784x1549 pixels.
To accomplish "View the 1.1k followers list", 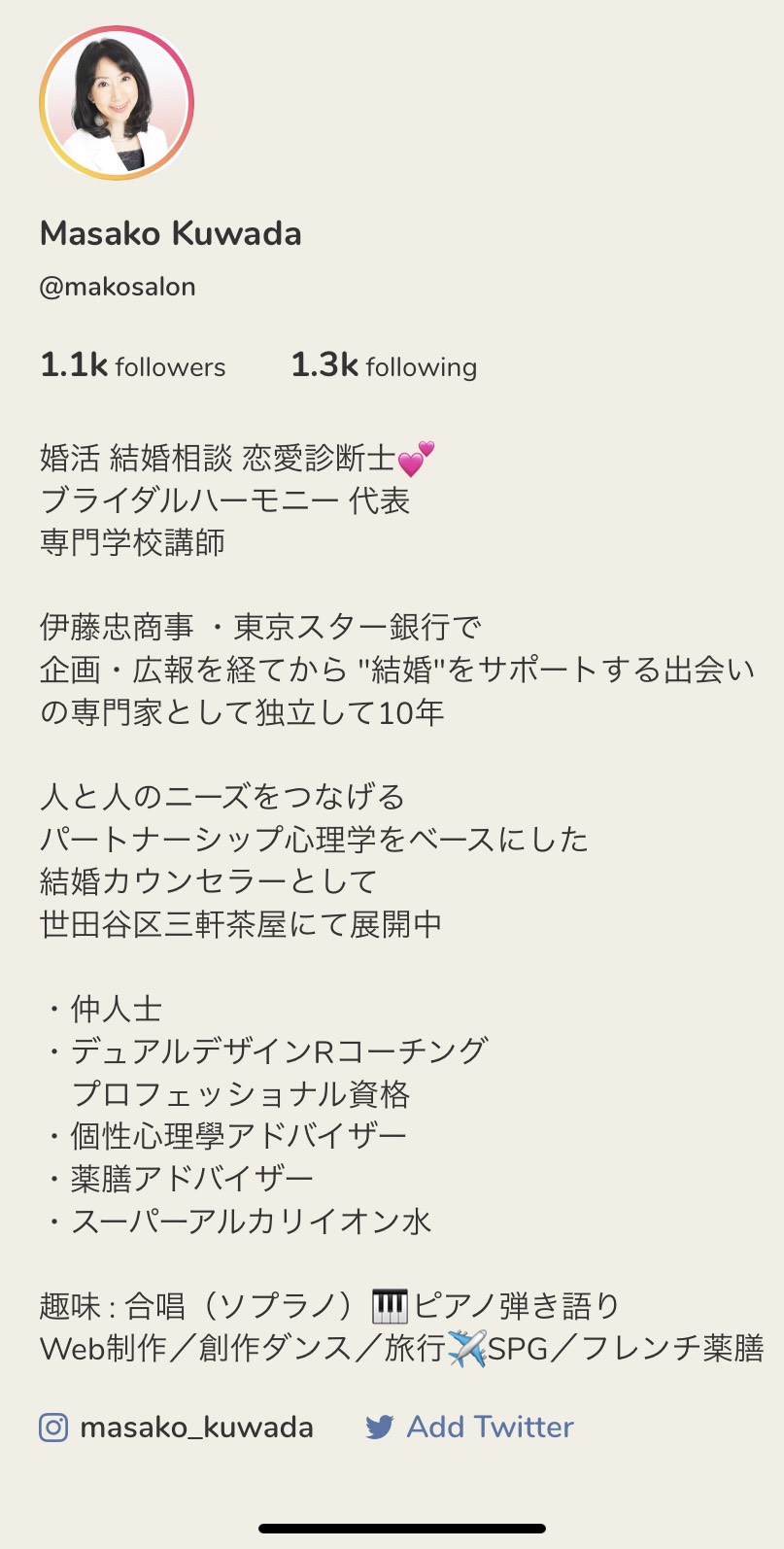I will tap(133, 365).
